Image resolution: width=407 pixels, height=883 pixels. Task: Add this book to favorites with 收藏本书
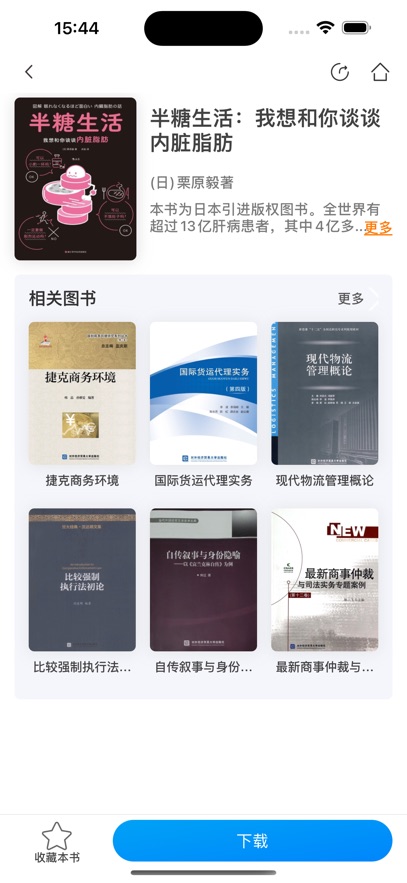click(57, 842)
